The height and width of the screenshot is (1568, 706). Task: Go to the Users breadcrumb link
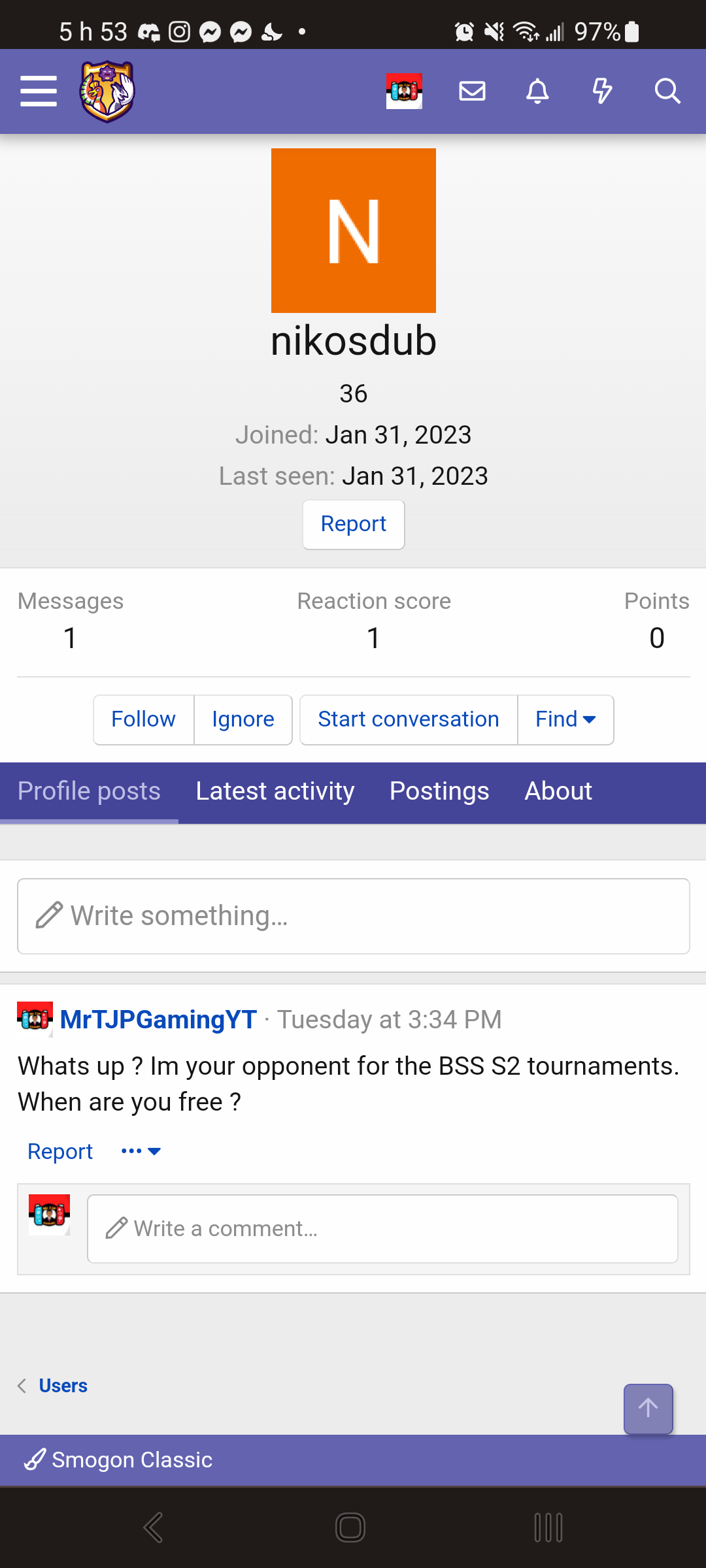(63, 1386)
